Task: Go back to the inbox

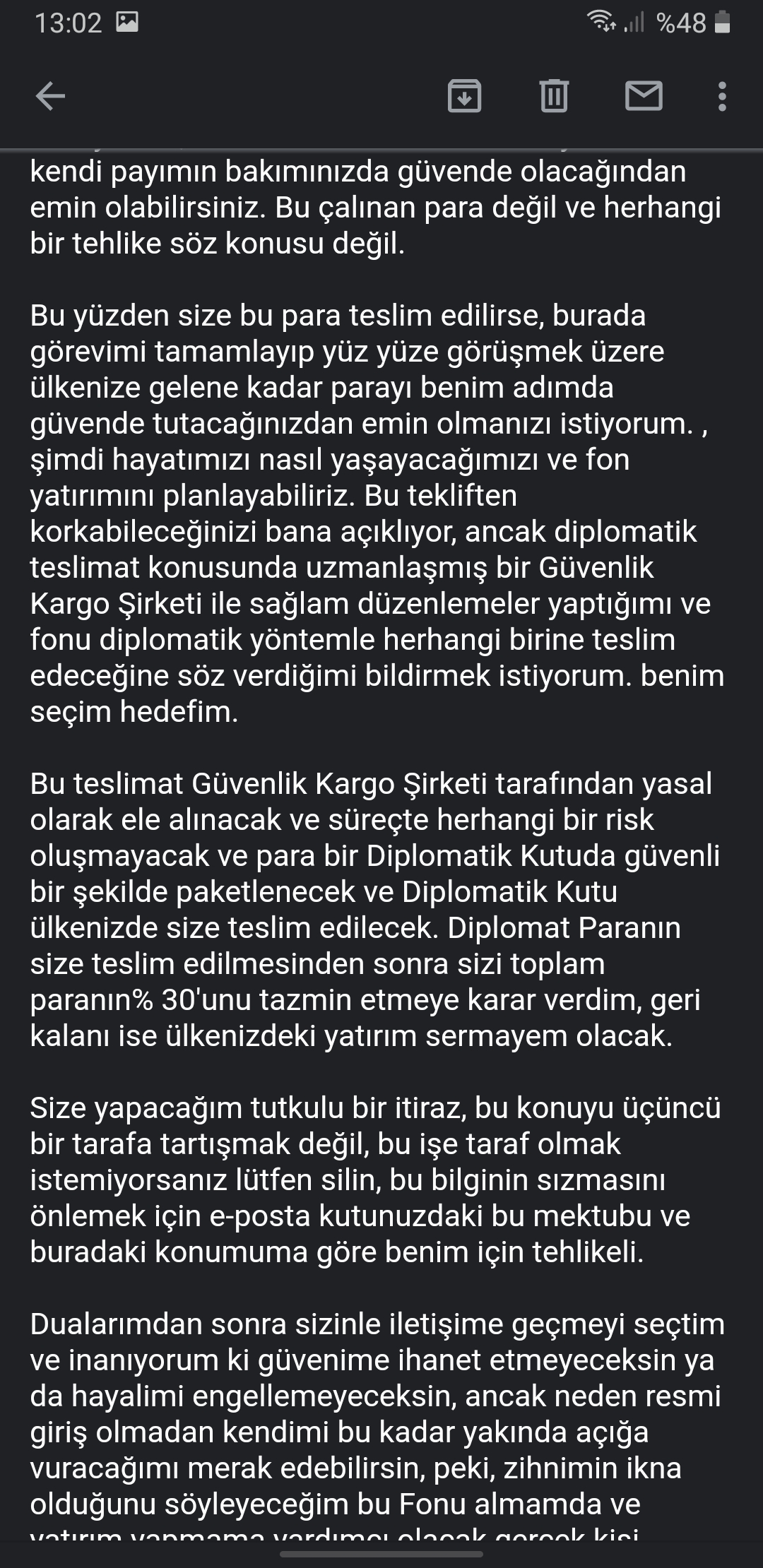Action: point(50,96)
